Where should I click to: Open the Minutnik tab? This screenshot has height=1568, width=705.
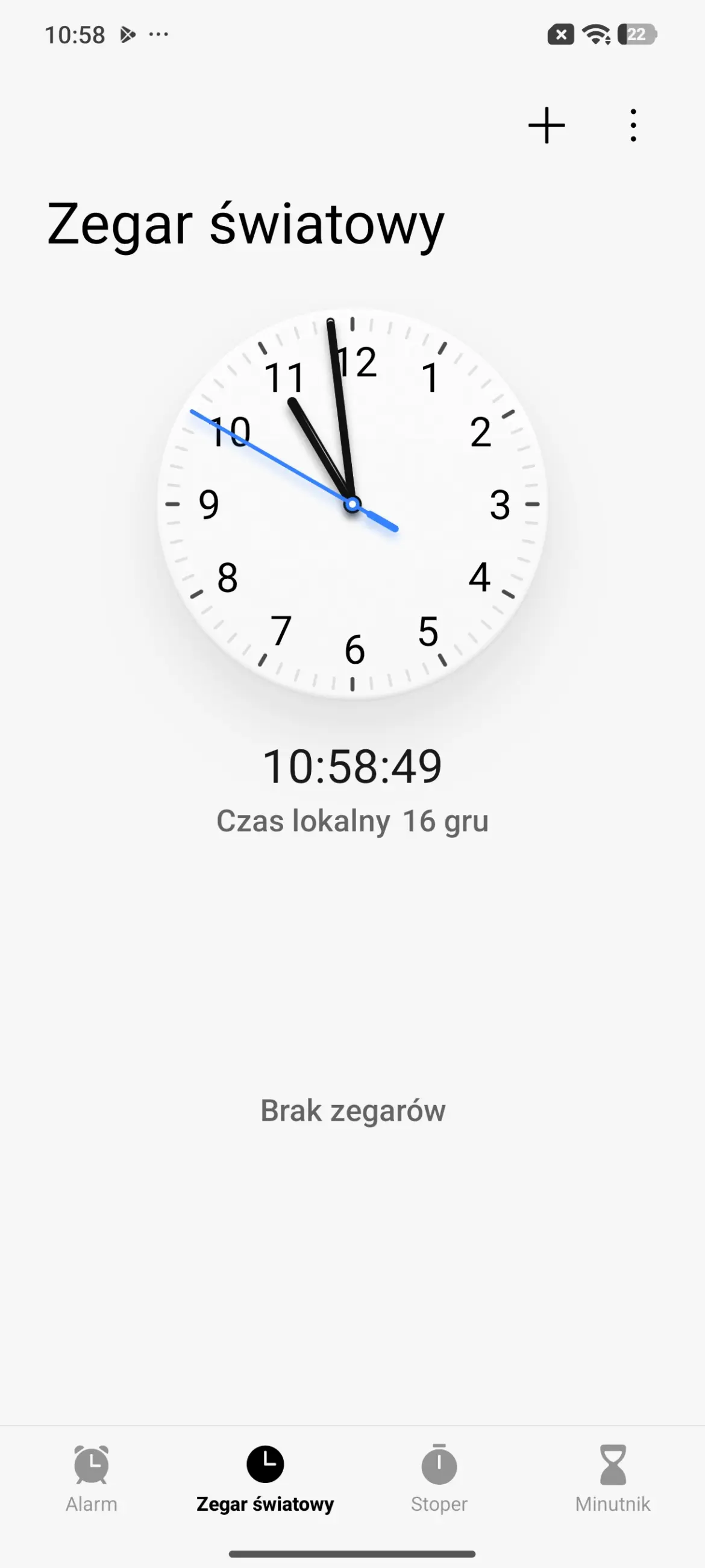pos(613,1478)
